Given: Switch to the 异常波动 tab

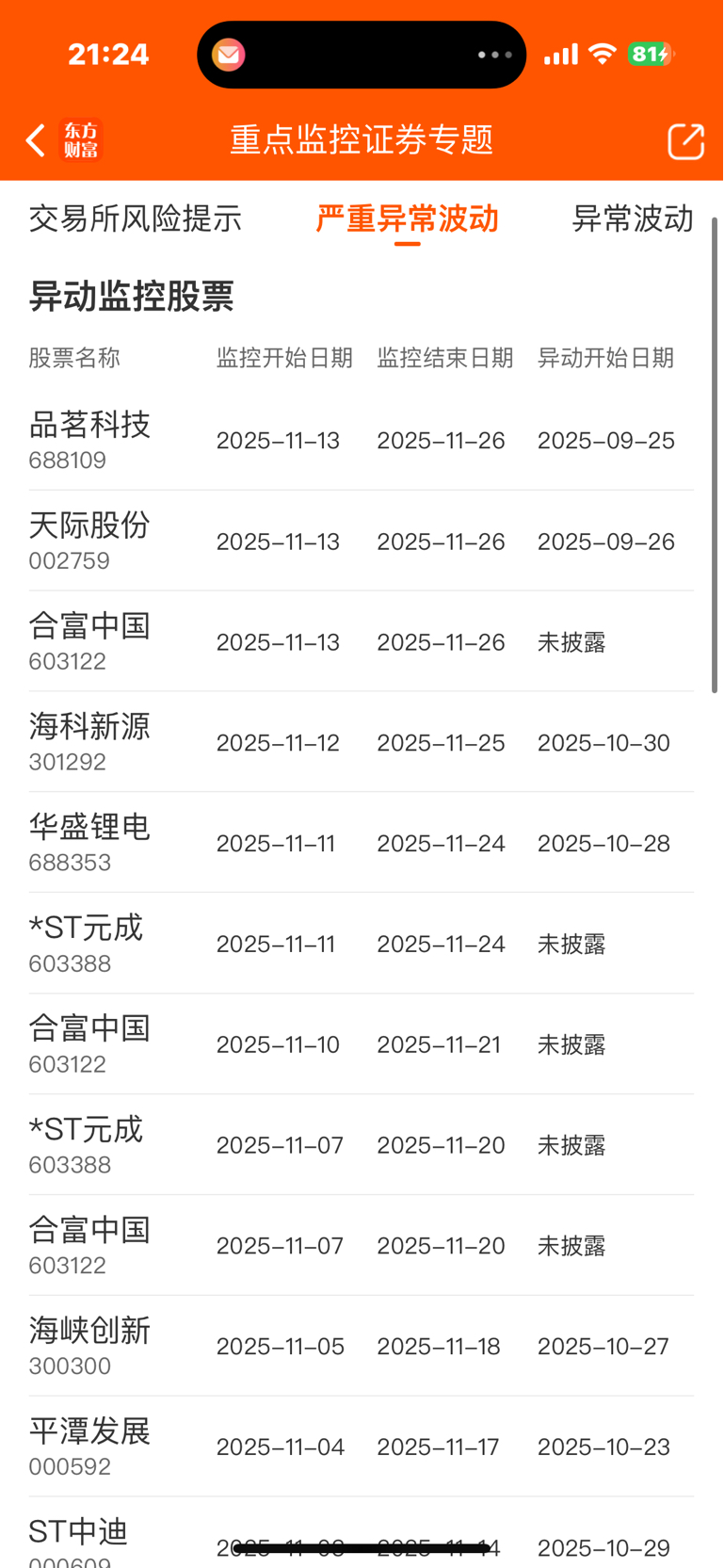Looking at the screenshot, I should (633, 218).
